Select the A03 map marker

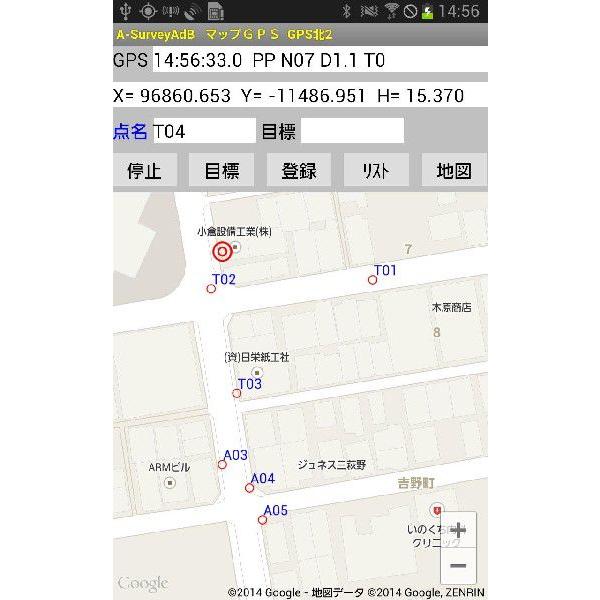tap(222, 464)
